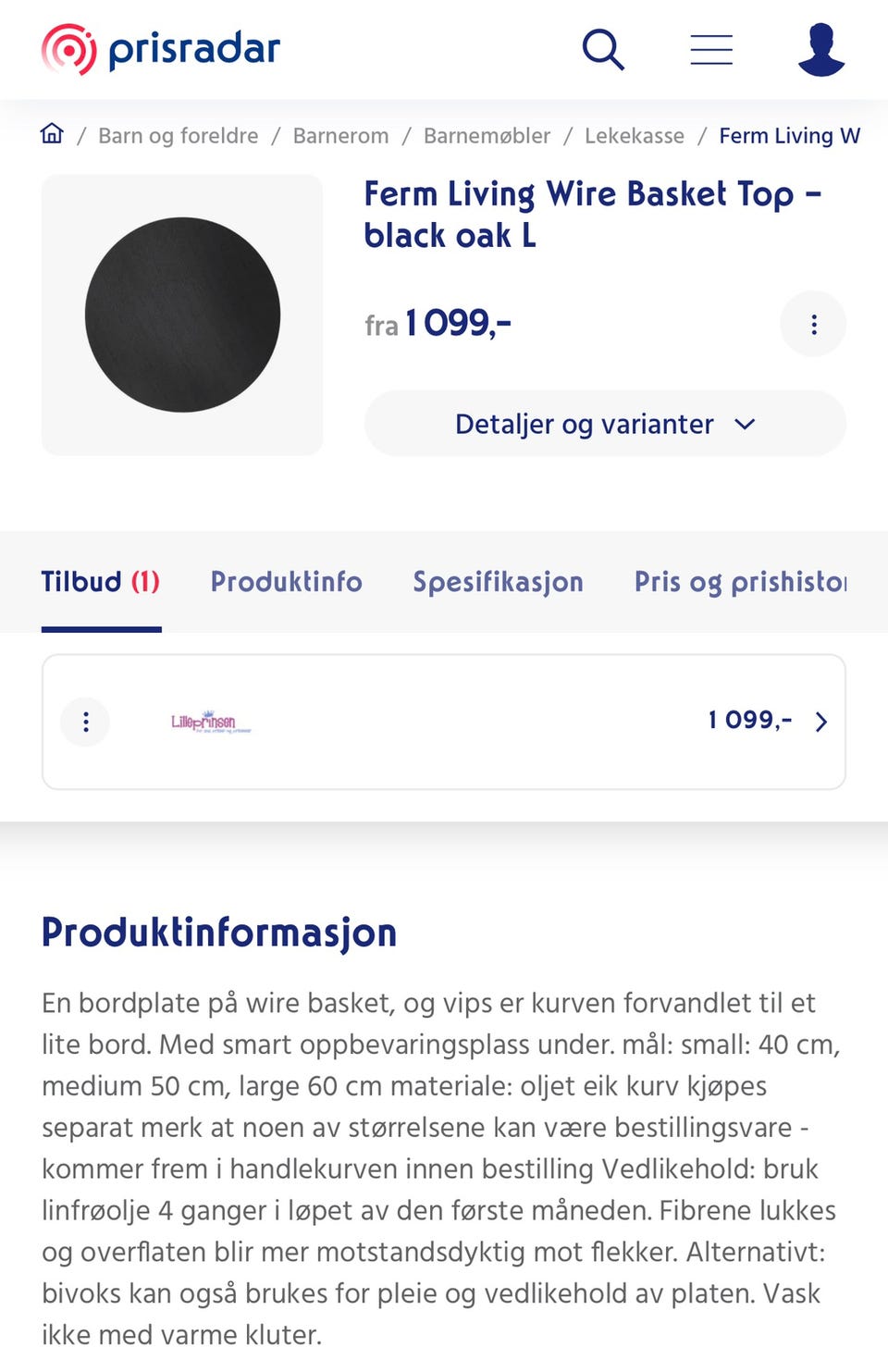This screenshot has height=1372, width=888.
Task: Select the Pris og prishistorikk tab
Action: pyautogui.click(x=738, y=582)
